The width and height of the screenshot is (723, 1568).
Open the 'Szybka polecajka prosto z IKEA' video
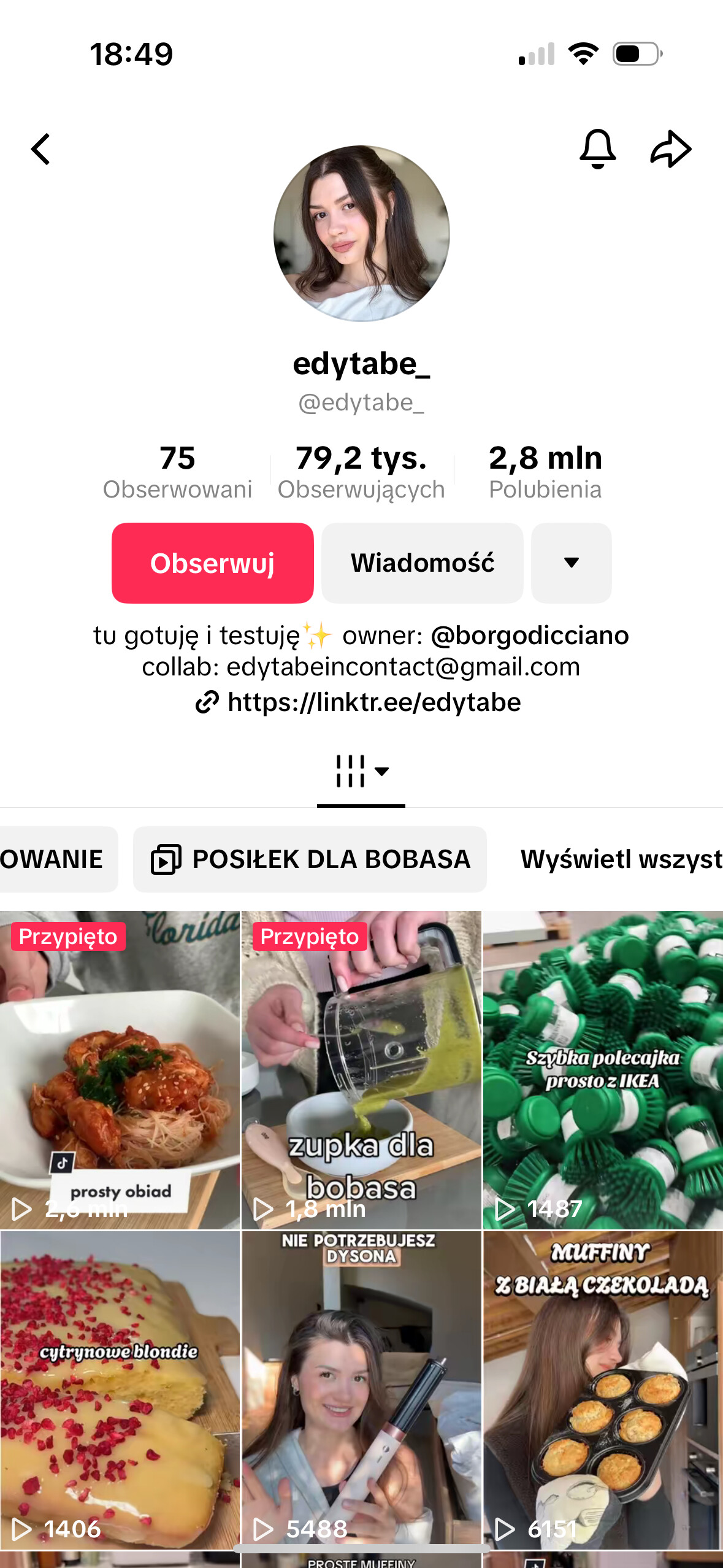point(603,1070)
